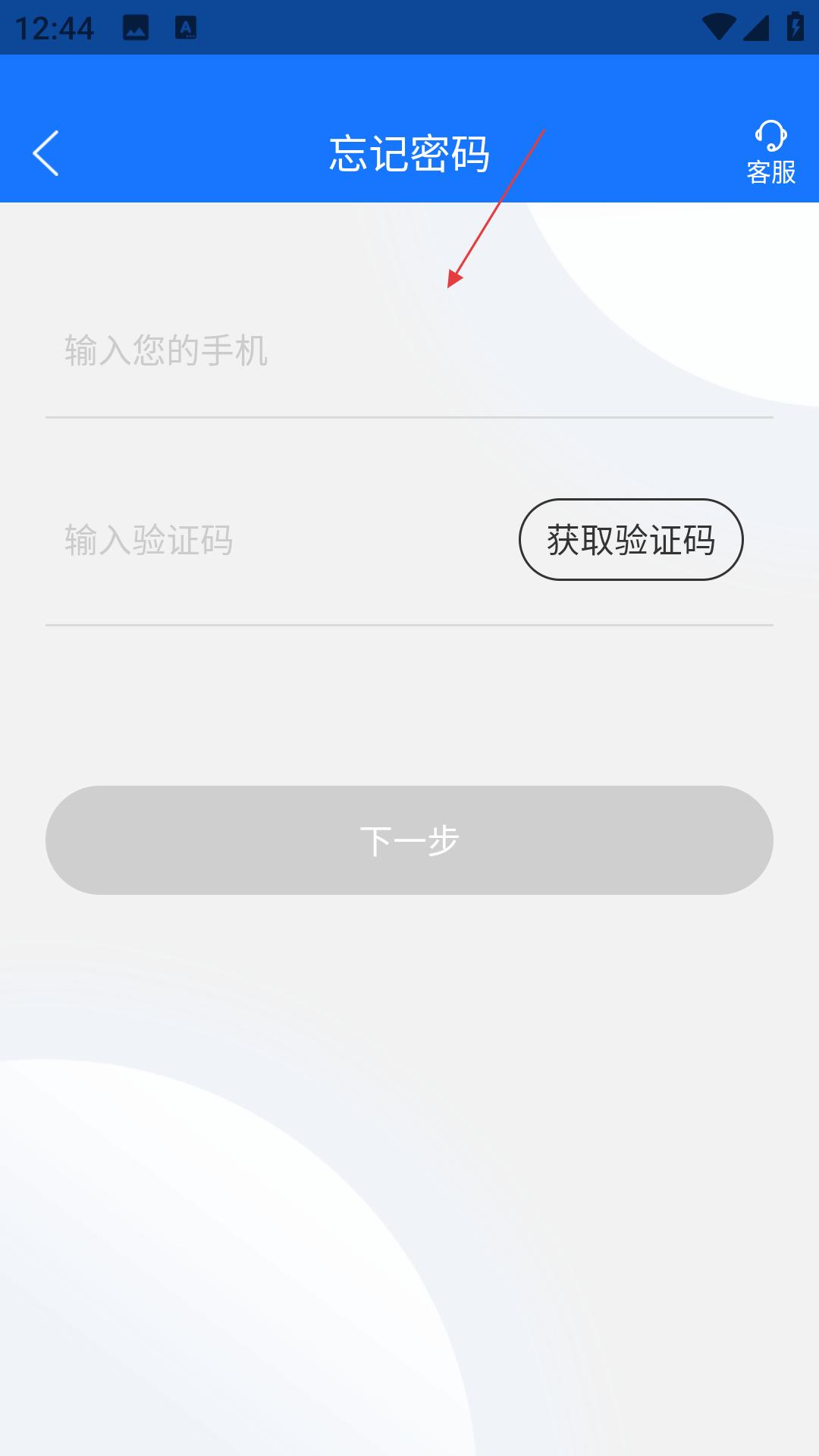Screen dimensions: 819x1456
Task: Open 客服 customer service
Action: coord(771,152)
